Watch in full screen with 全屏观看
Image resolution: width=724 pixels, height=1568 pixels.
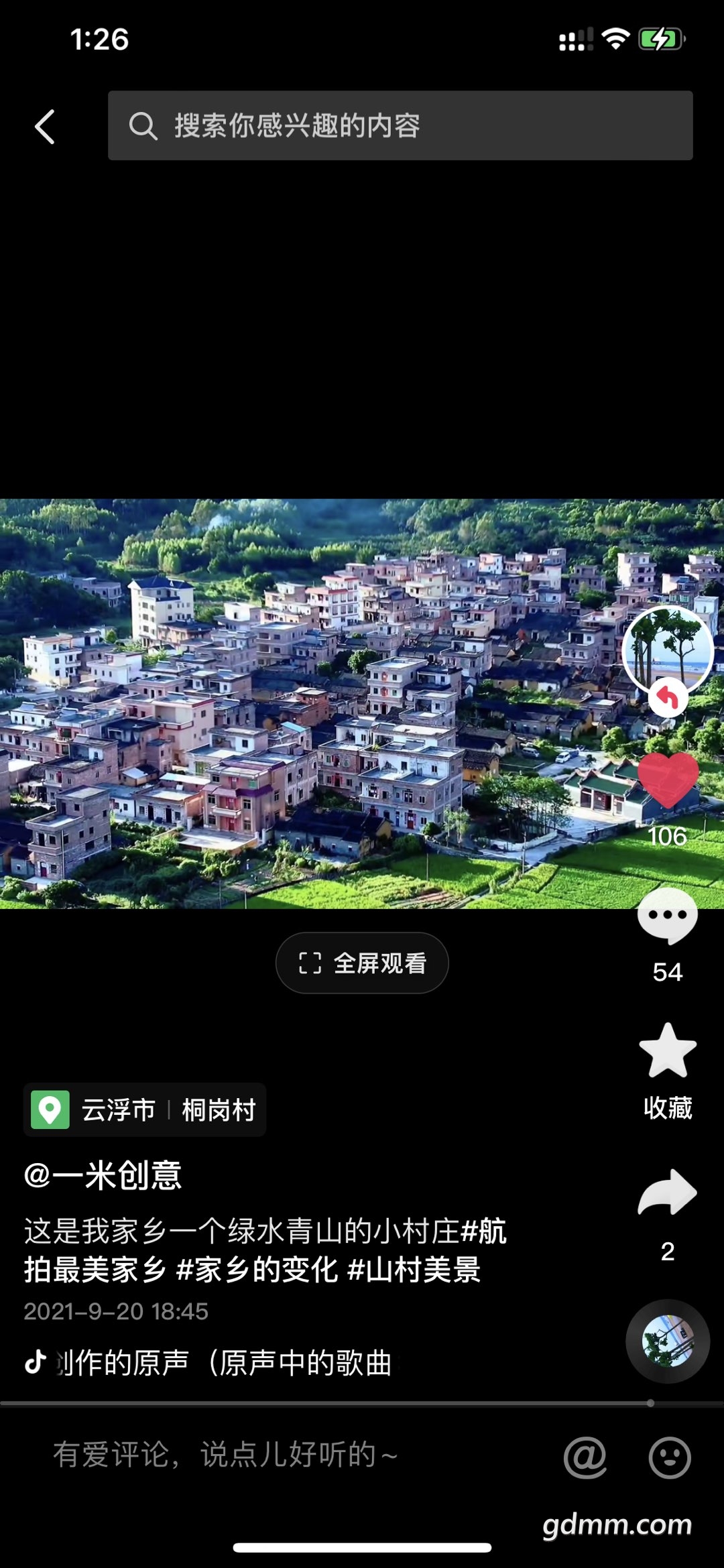[x=362, y=963]
